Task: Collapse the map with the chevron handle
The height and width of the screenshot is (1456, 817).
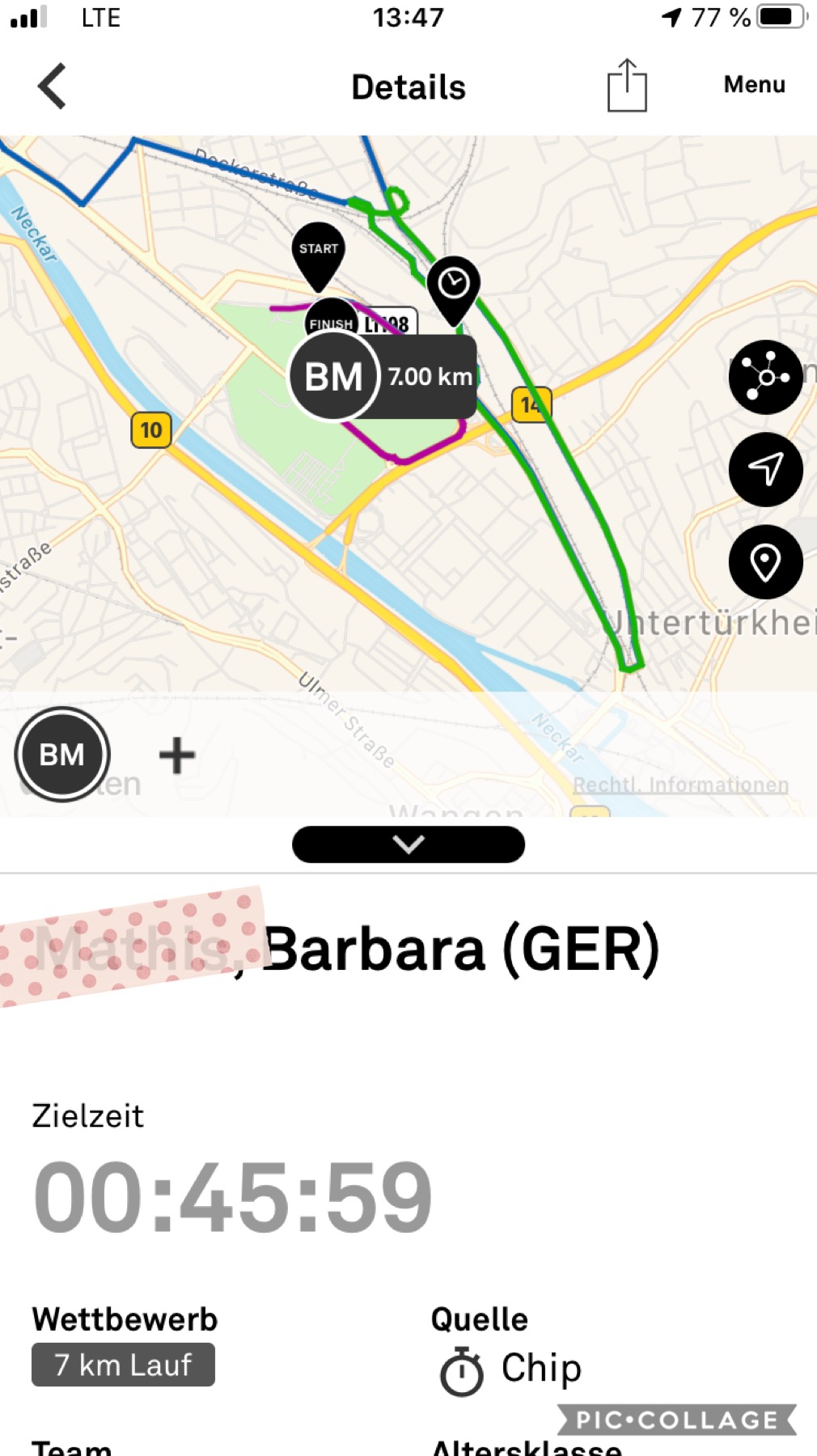Action: tap(408, 844)
